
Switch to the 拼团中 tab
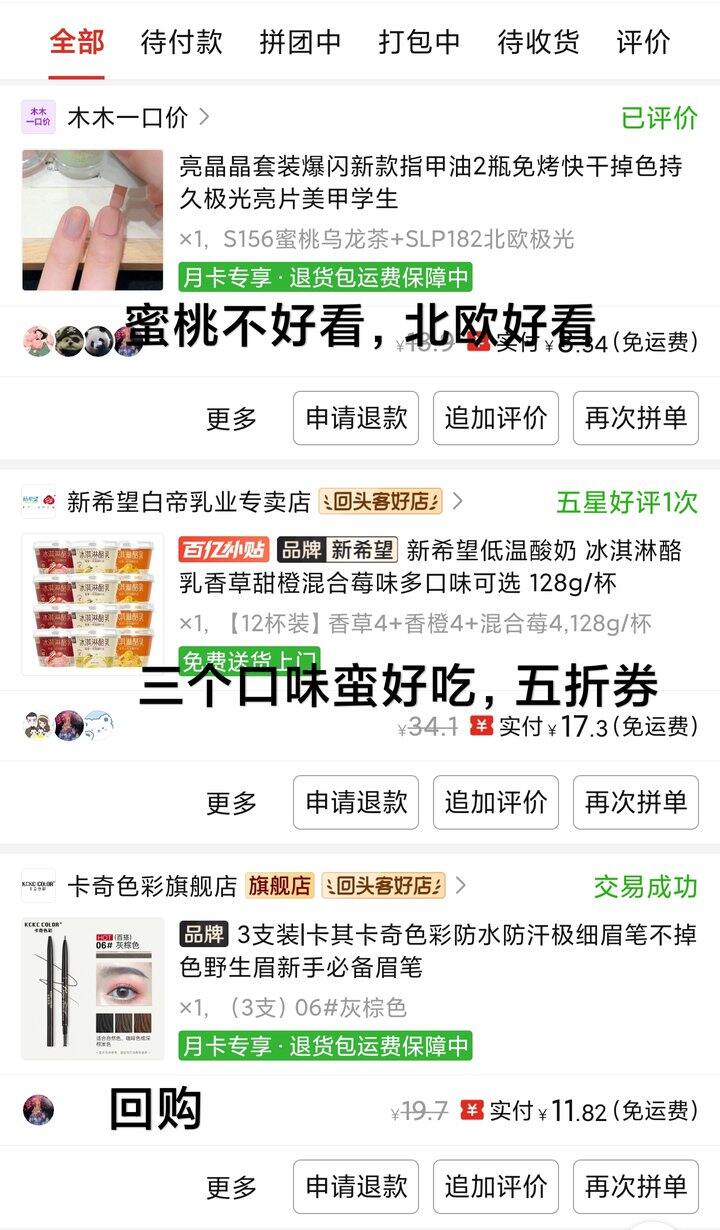click(x=300, y=42)
